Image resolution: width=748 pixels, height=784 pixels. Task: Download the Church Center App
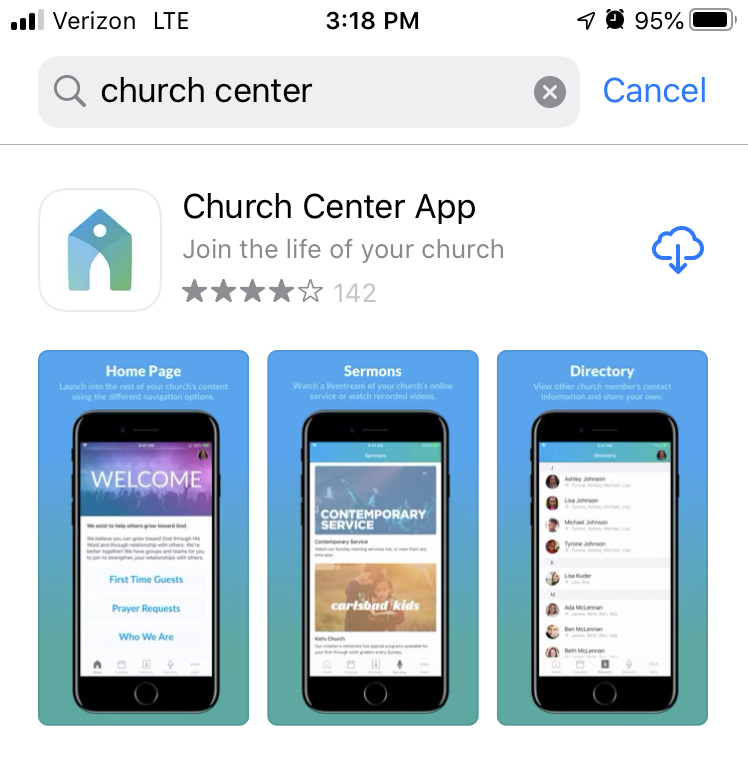[678, 250]
